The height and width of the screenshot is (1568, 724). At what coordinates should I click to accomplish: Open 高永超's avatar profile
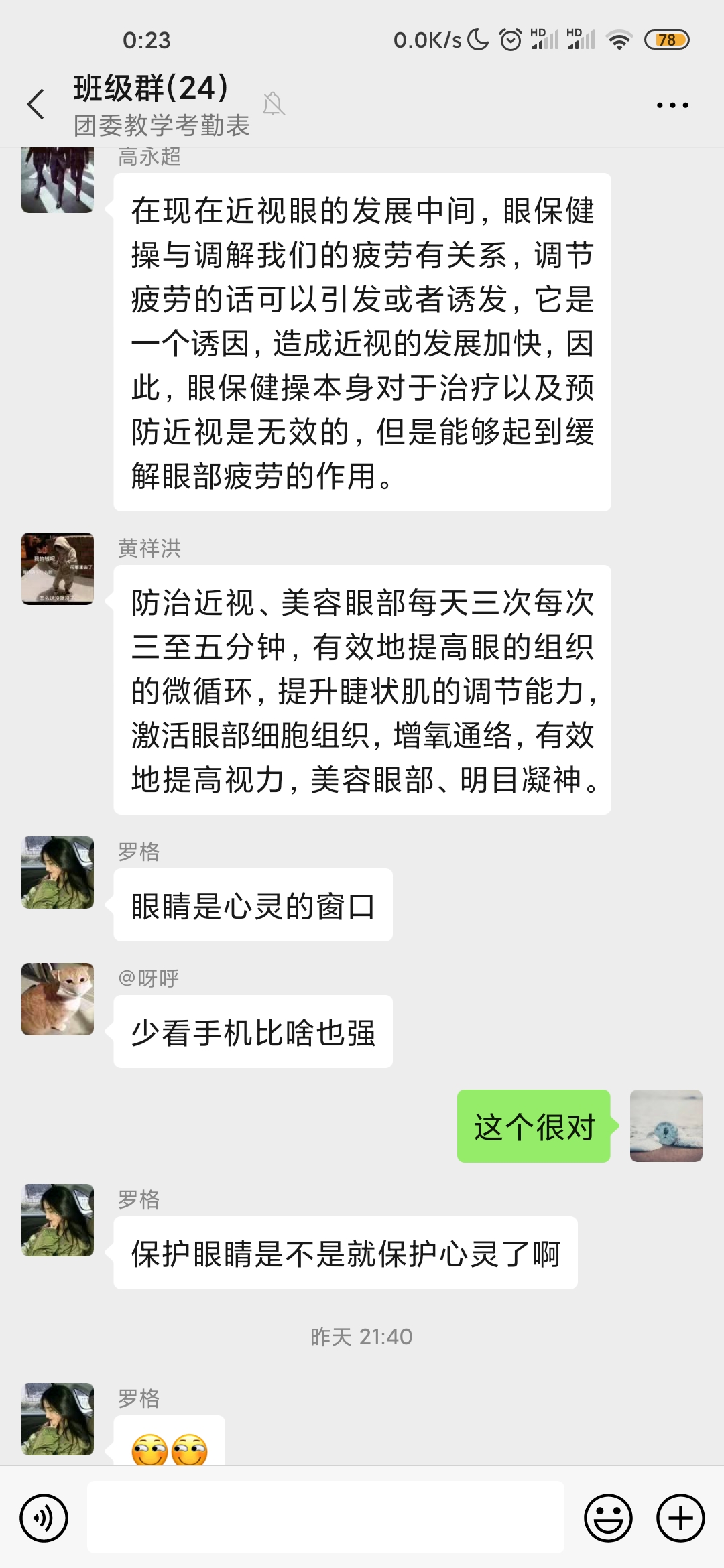58,181
